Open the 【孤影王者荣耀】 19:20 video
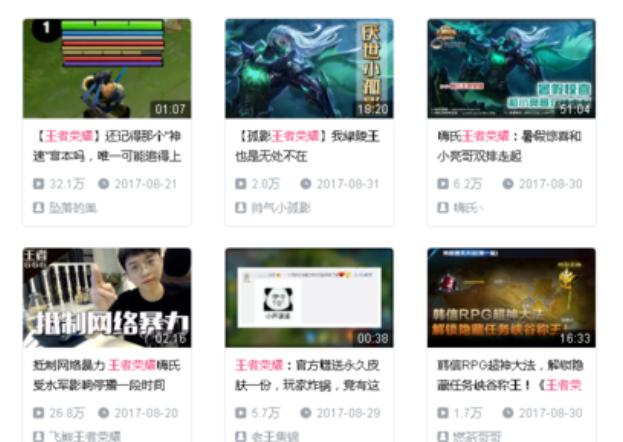623x442 pixels. 309,68
